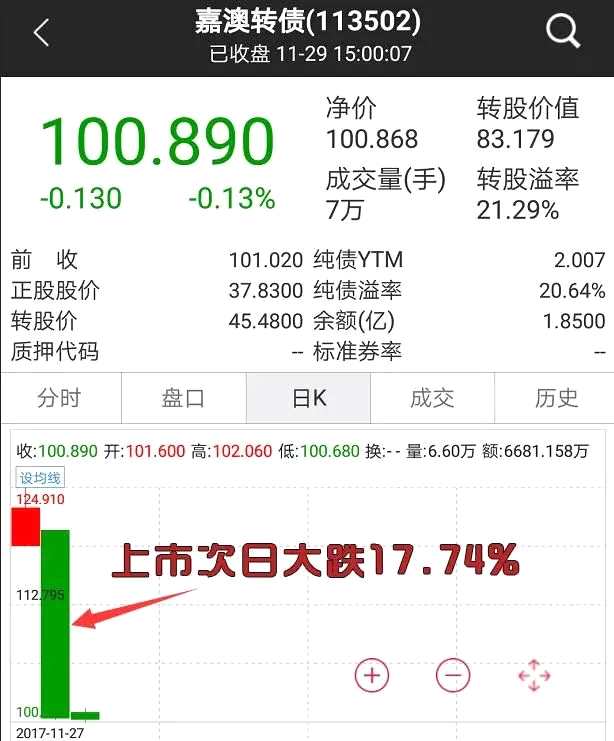Go back using the top-left arrow
Image resolution: width=614 pixels, height=741 pixels.
(41, 33)
